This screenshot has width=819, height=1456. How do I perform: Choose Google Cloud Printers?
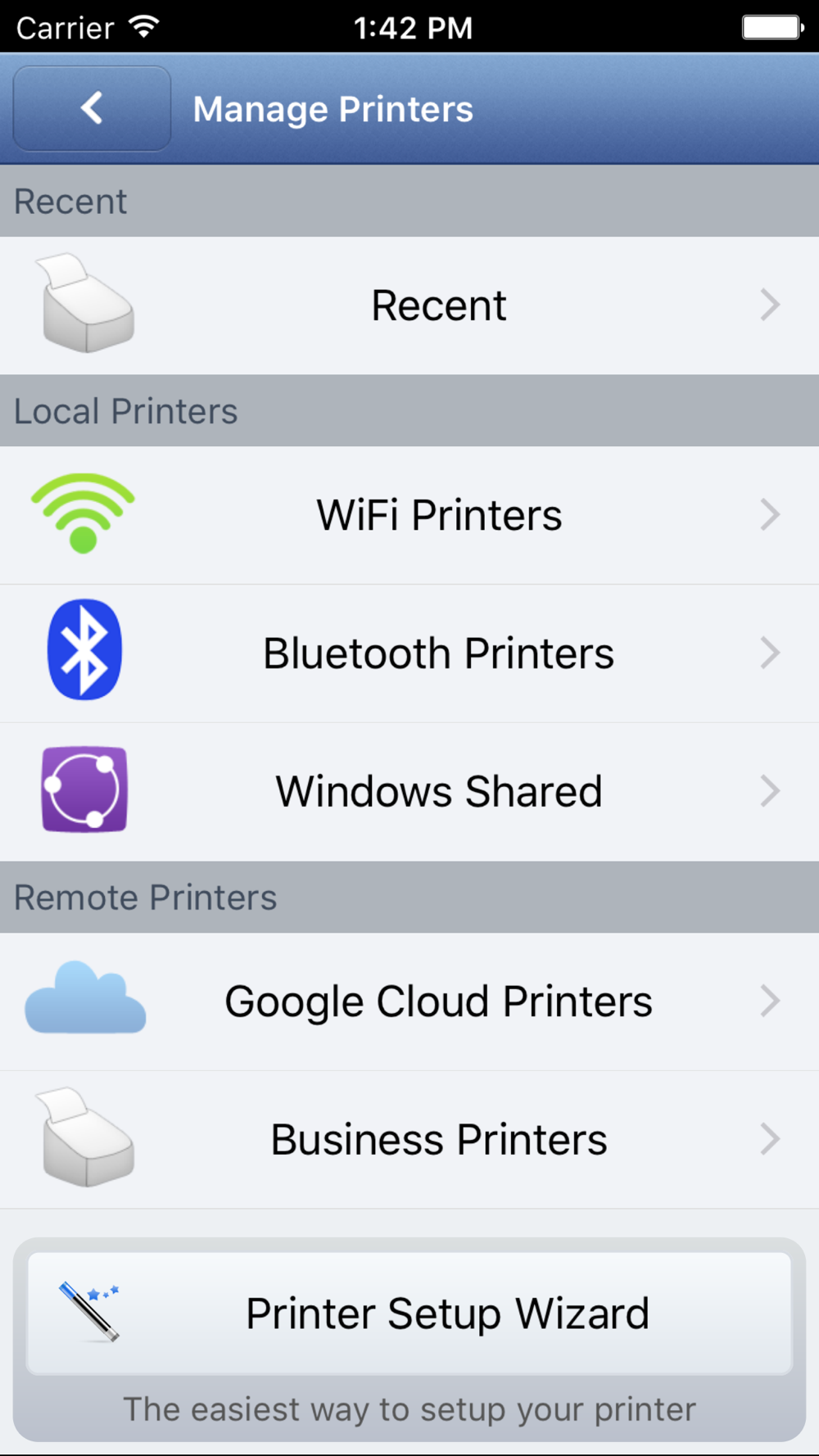tap(409, 1002)
